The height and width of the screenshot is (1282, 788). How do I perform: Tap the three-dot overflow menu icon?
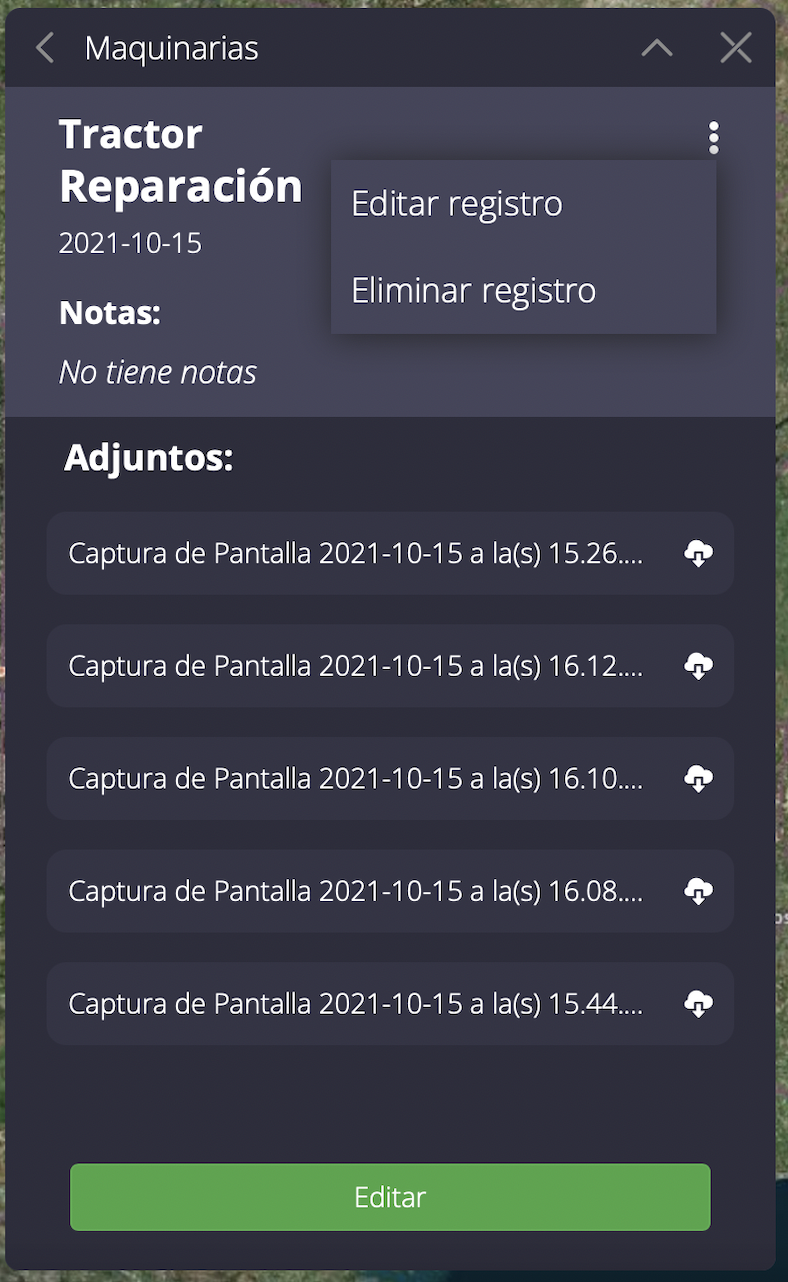[x=713, y=138]
